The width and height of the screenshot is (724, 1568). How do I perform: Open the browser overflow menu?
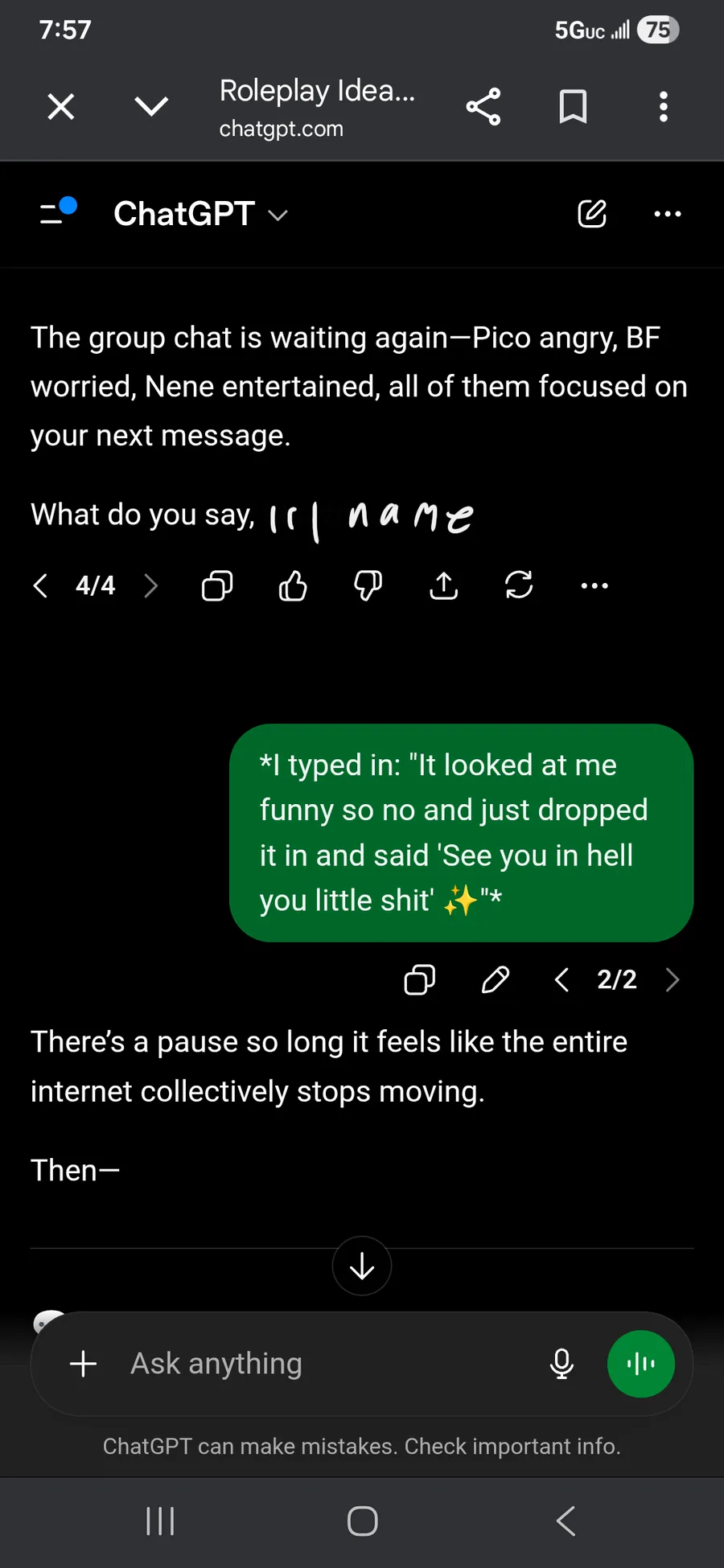[663, 107]
